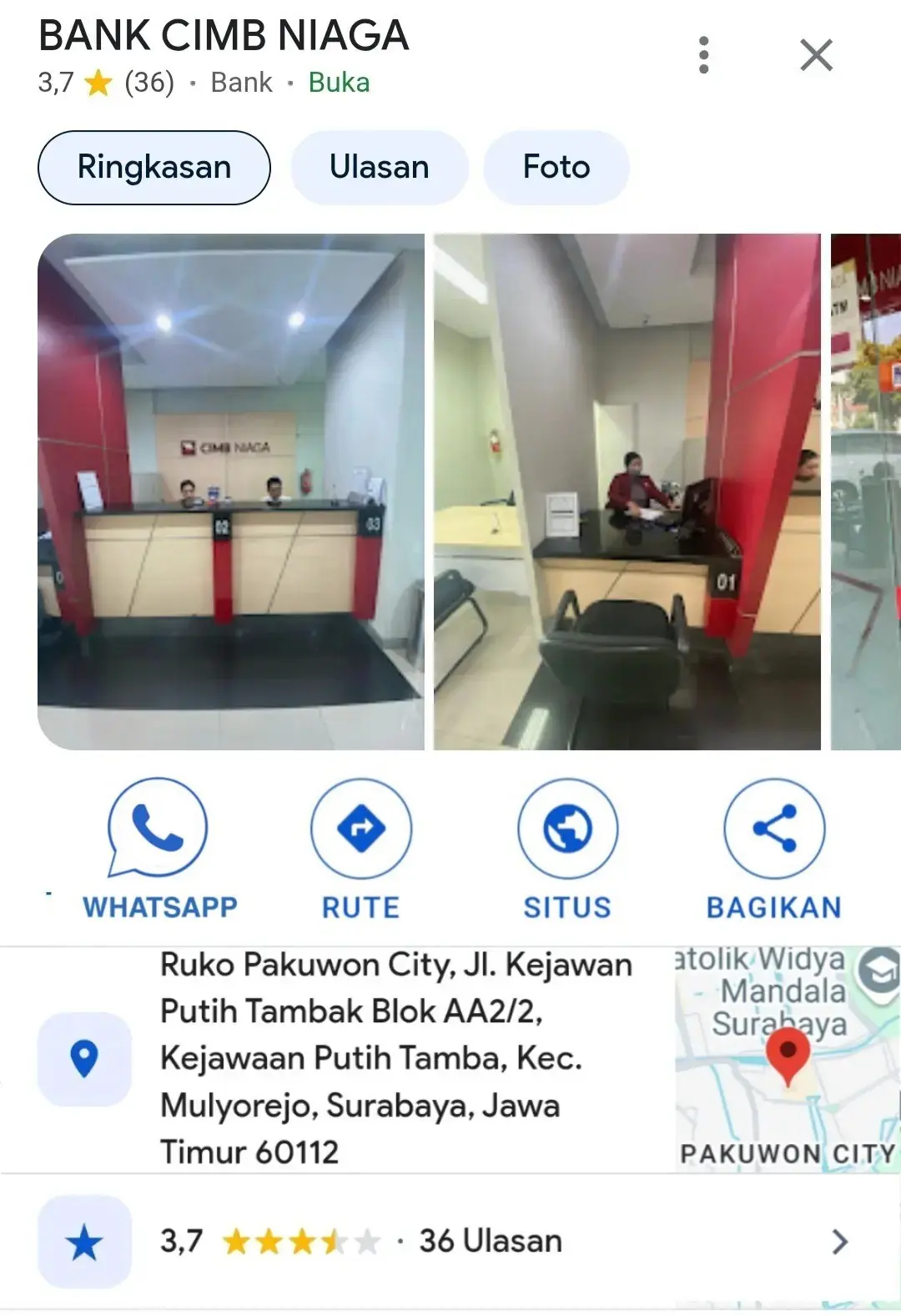Open the photo of counter 01

tap(627, 492)
